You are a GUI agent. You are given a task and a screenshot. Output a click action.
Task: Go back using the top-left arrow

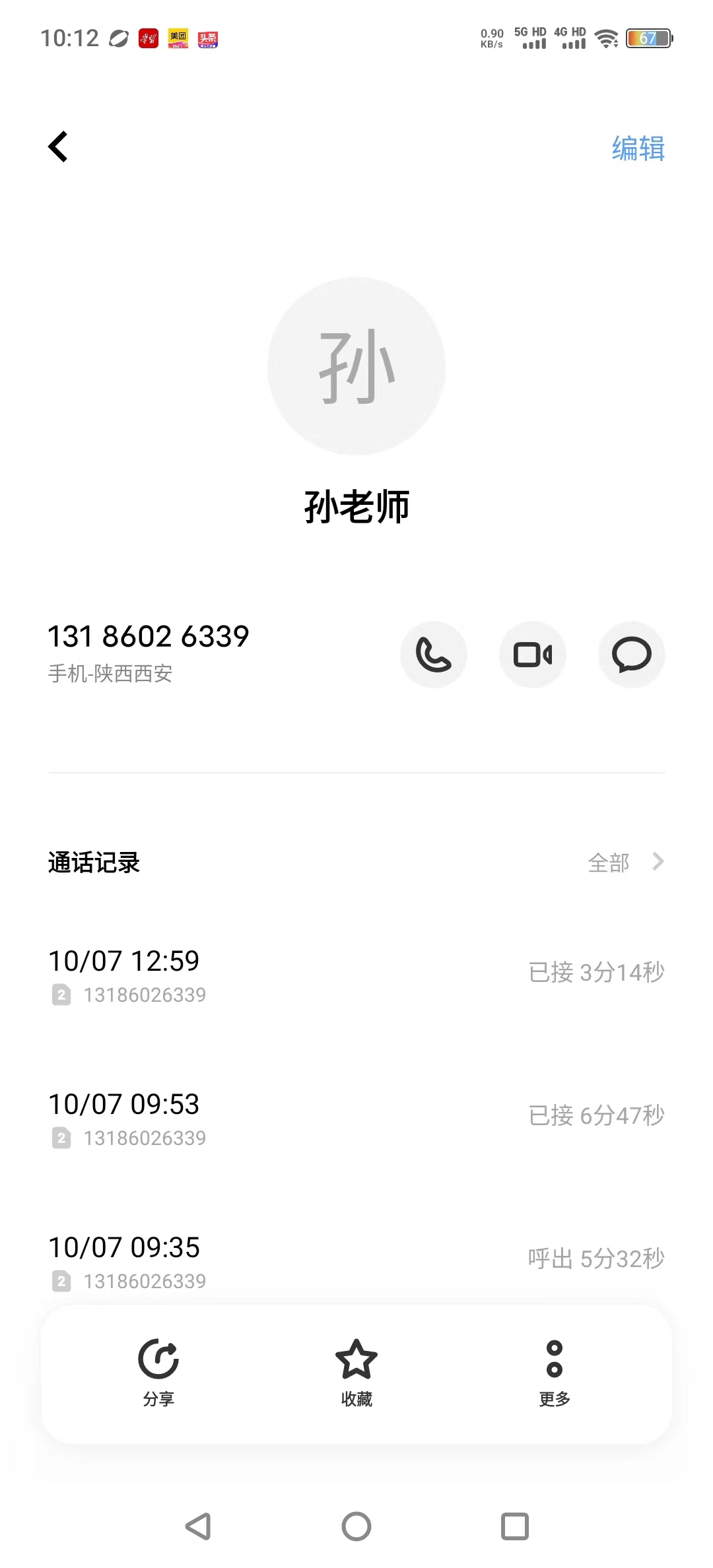[58, 147]
